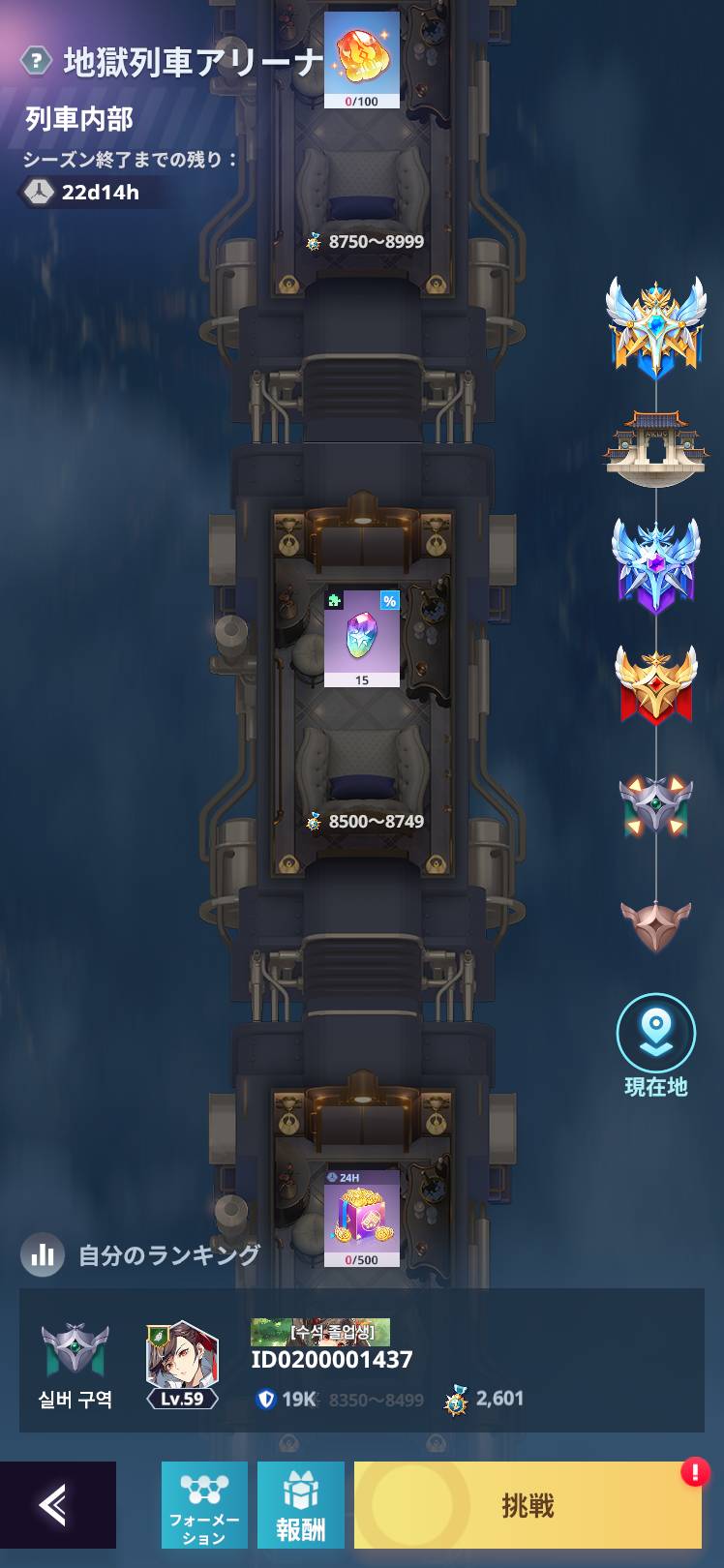This screenshot has width=724, height=1568.
Task: Open the 24H gift box reward
Action: [x=362, y=1218]
